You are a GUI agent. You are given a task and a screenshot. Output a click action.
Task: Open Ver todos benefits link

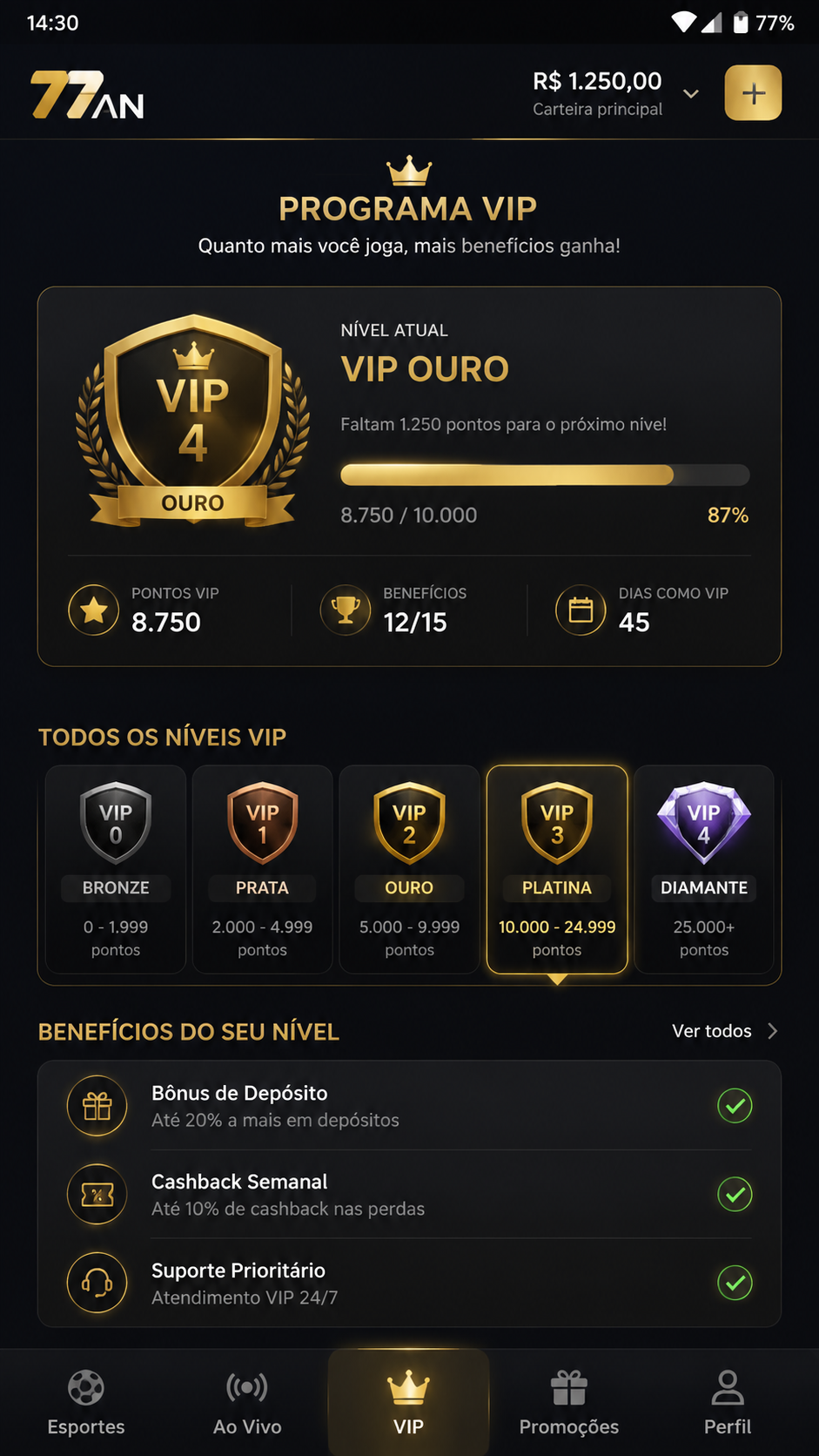pos(725,1031)
